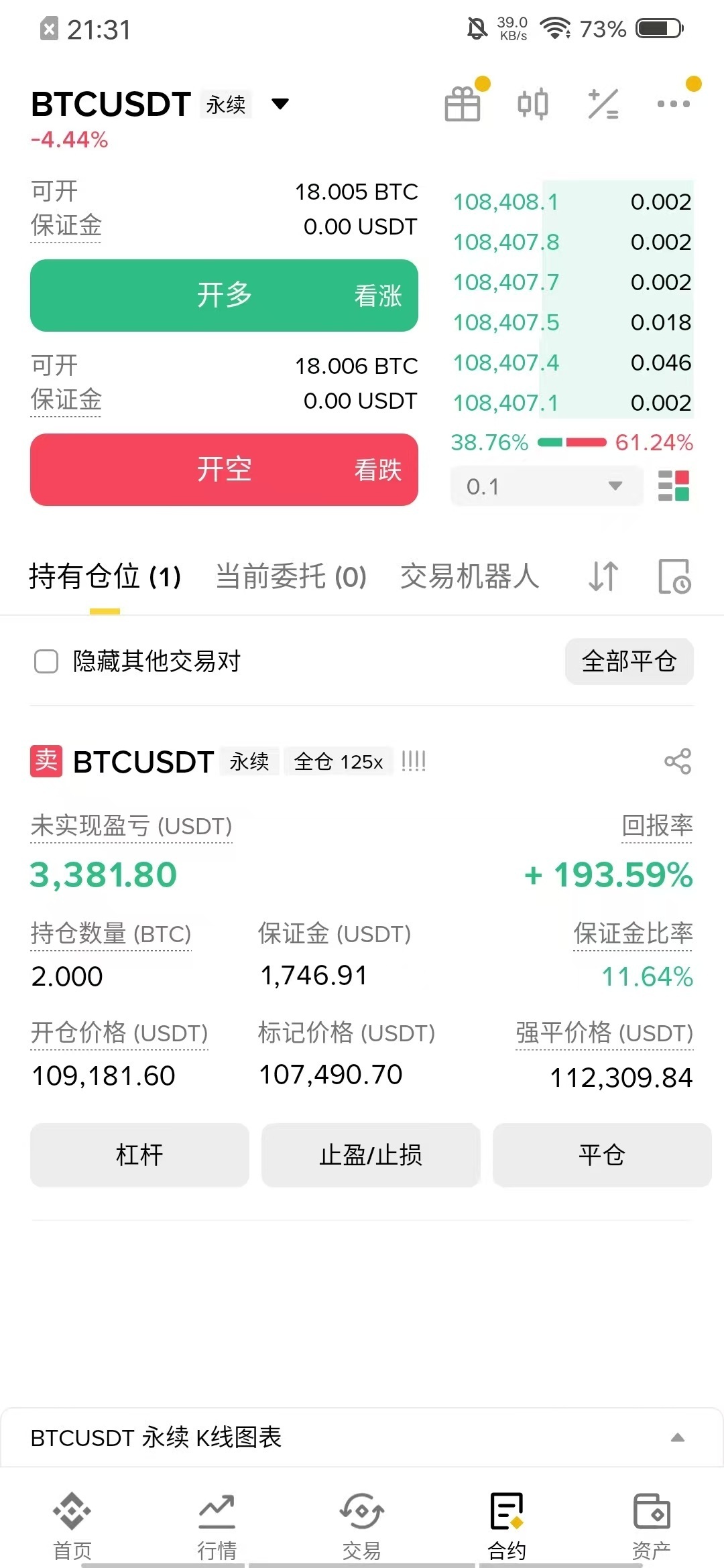The height and width of the screenshot is (1568, 724).
Task: Open the gift/rewards icon
Action: point(464,104)
